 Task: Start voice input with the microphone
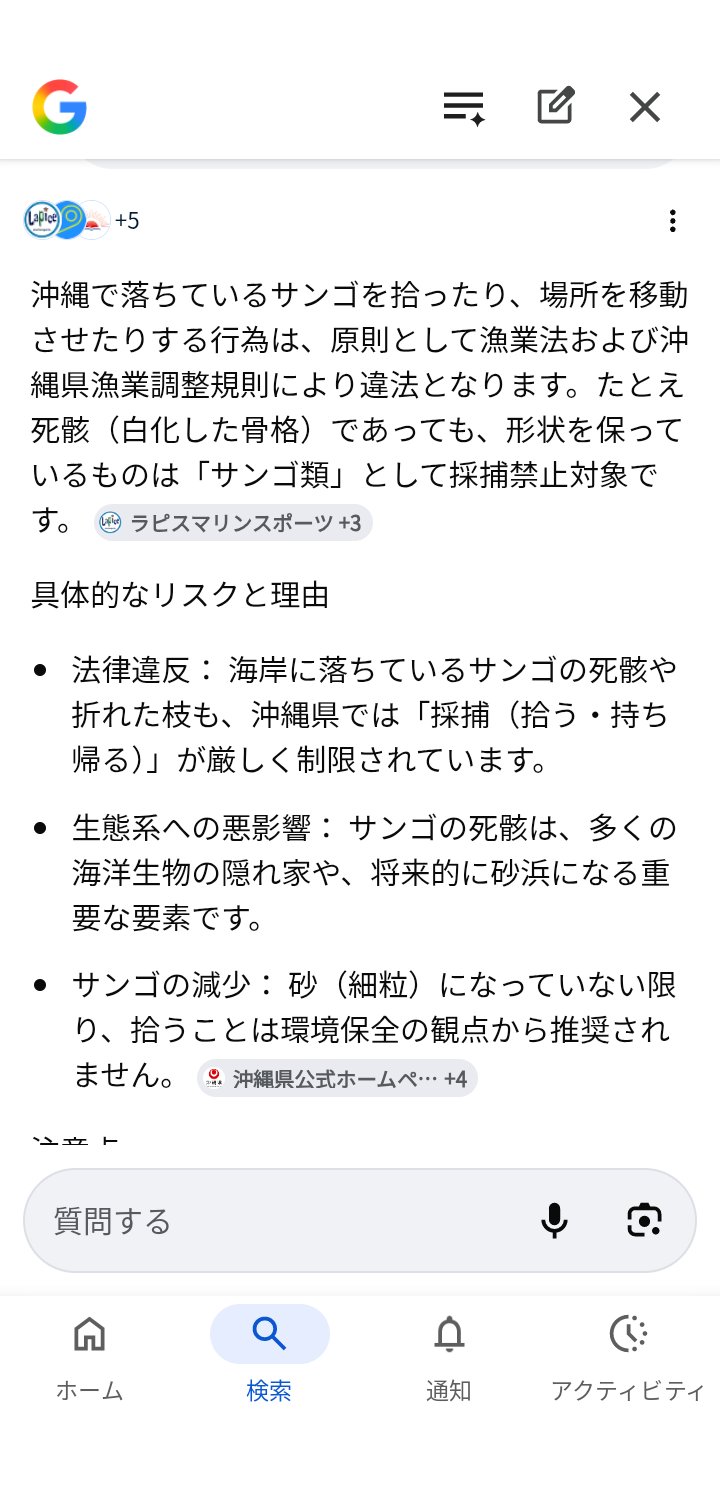point(554,1221)
